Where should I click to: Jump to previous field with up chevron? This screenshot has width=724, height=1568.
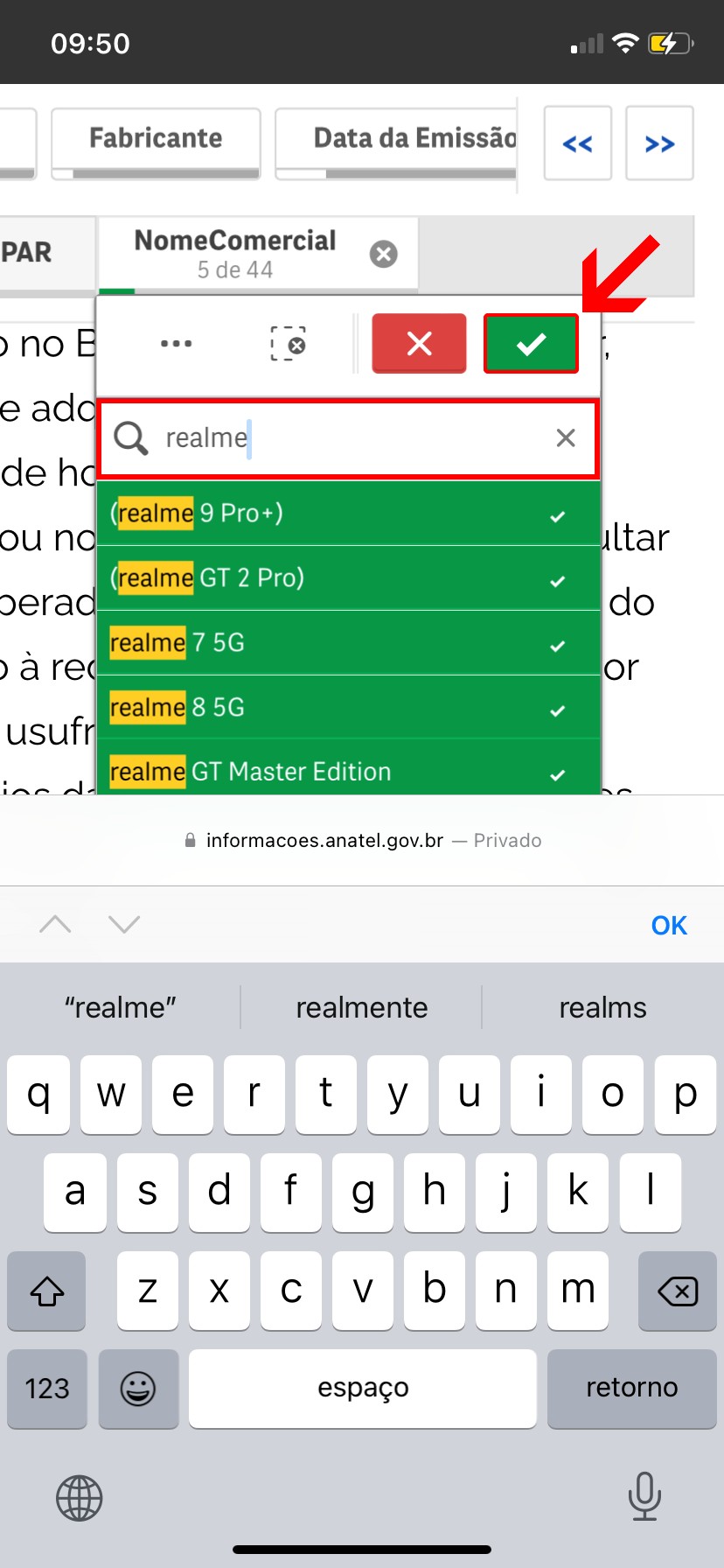point(55,924)
